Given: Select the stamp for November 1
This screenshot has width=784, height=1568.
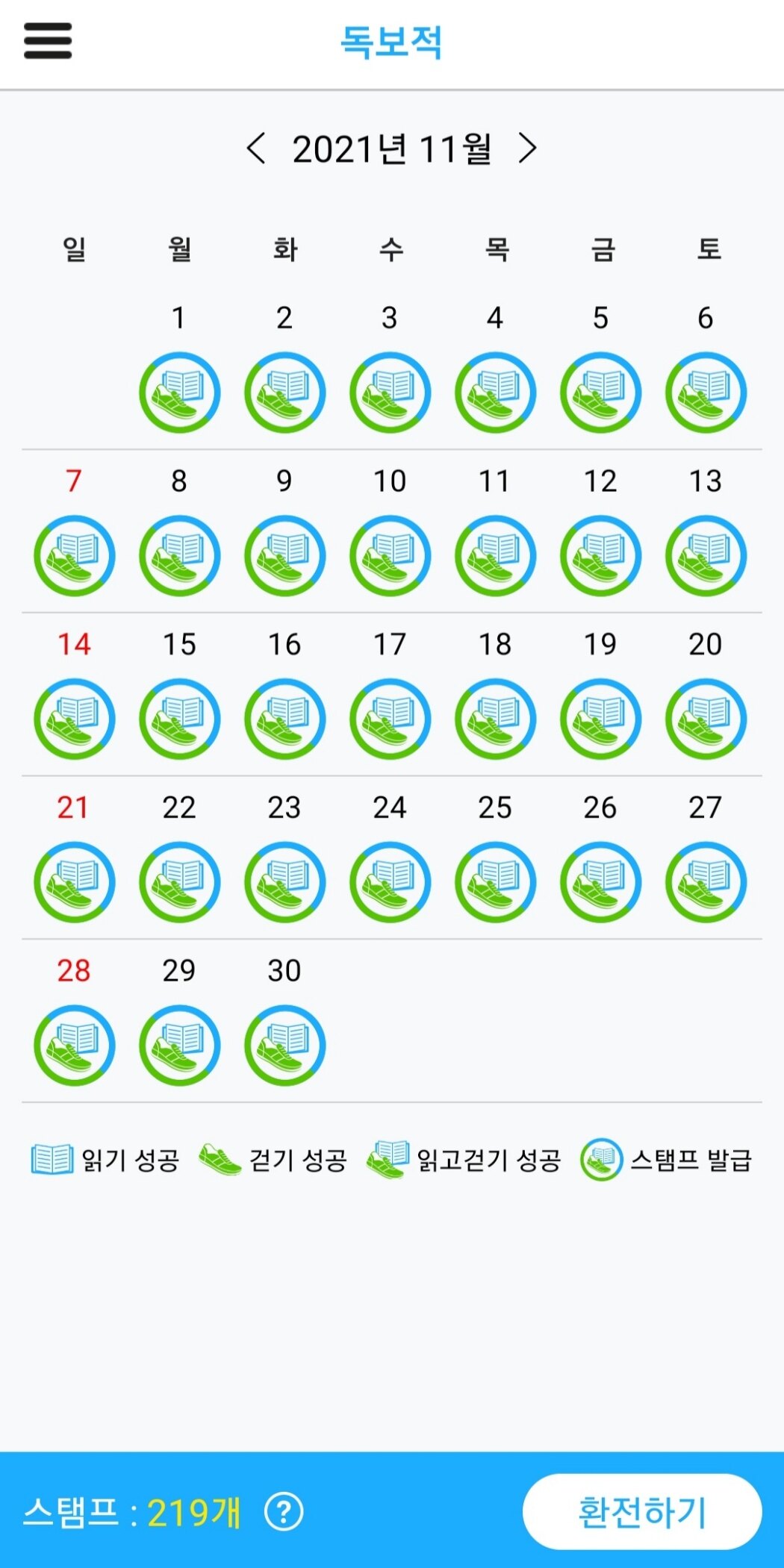Looking at the screenshot, I should click(x=179, y=393).
